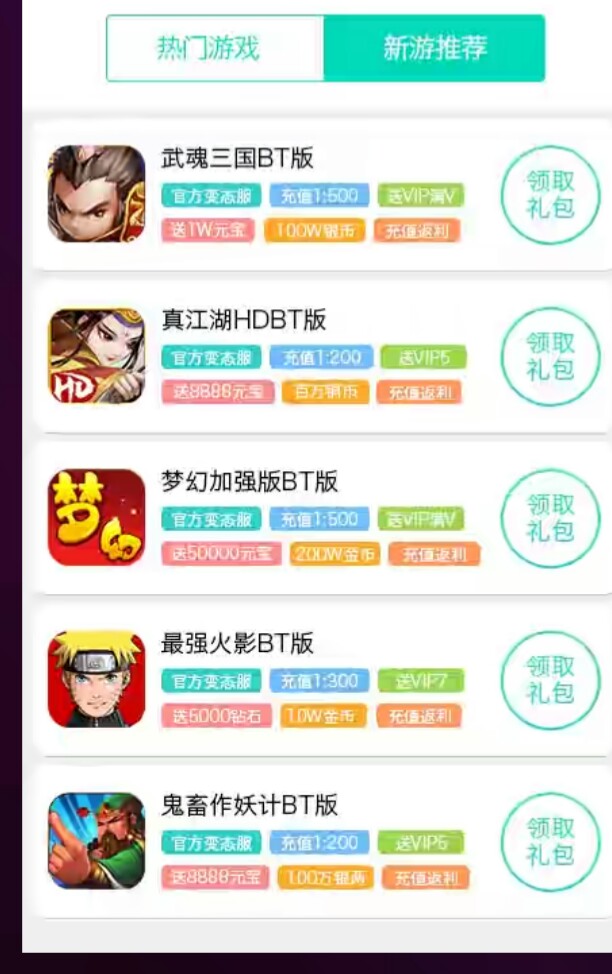The height and width of the screenshot is (974, 612).
Task: Open 真江湖HDBT版 game details
Action: tap(322, 357)
